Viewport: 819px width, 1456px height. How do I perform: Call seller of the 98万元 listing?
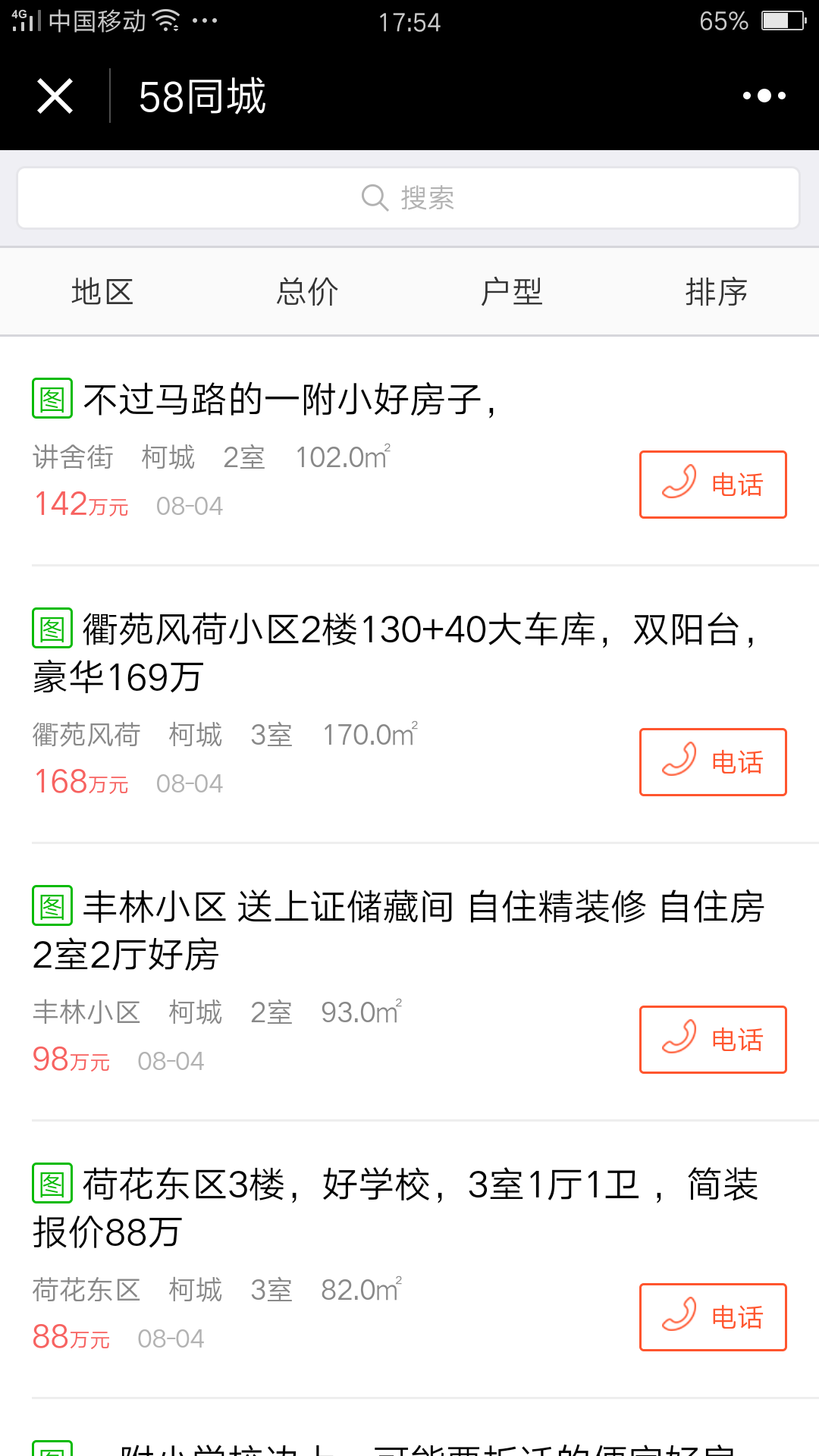click(713, 1040)
